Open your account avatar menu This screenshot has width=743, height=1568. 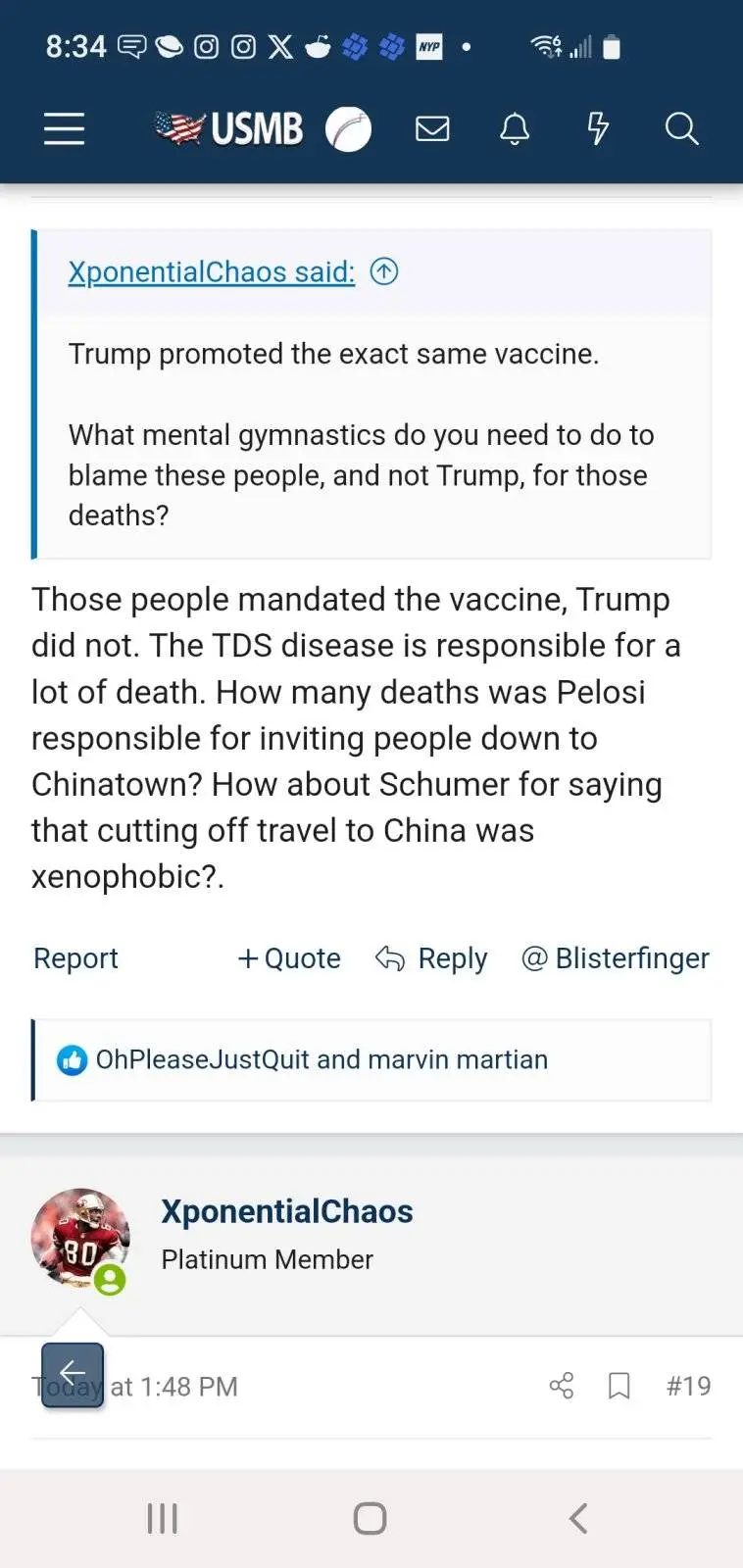pos(348,128)
